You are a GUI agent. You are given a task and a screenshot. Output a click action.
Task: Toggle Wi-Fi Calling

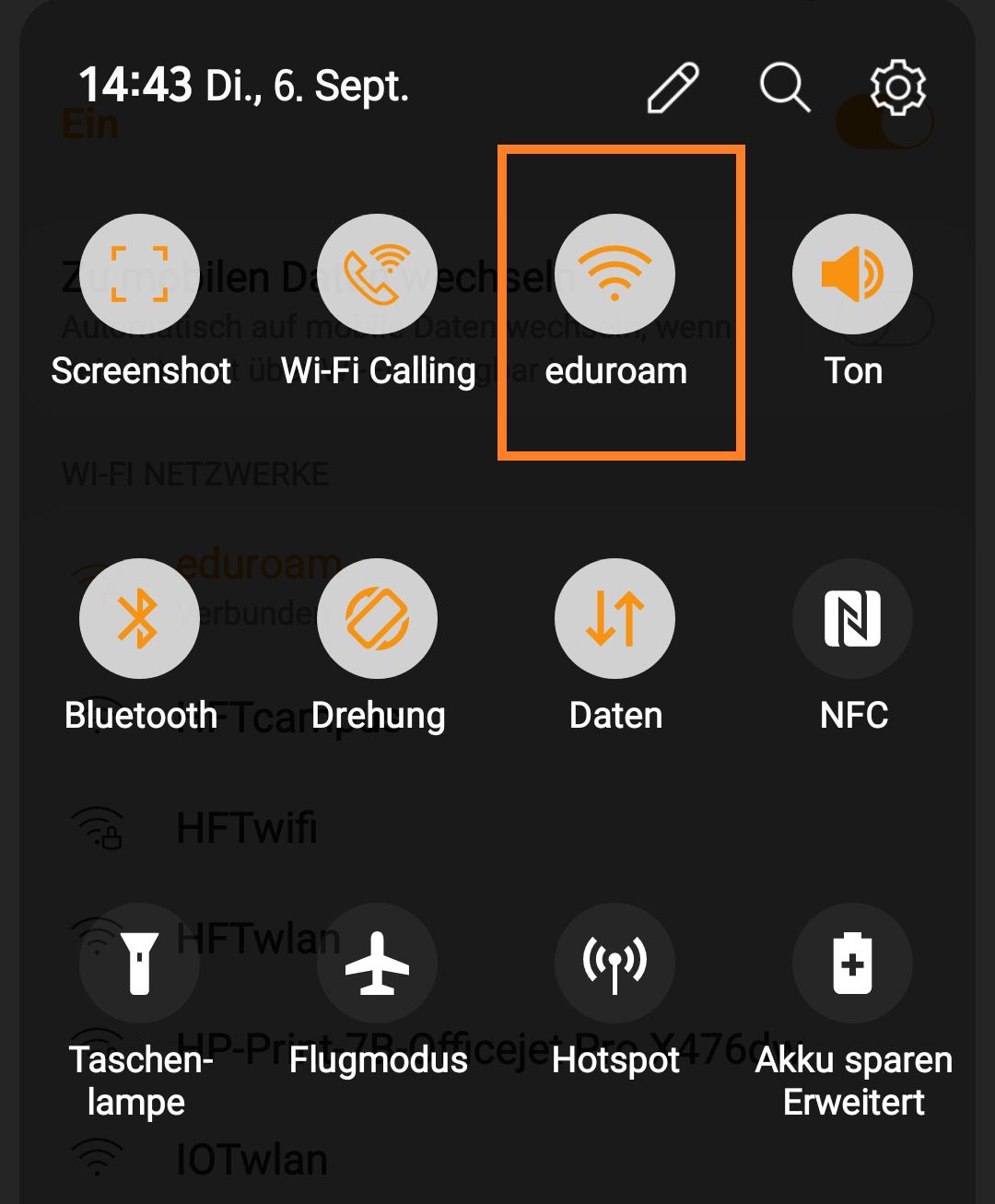tap(378, 275)
